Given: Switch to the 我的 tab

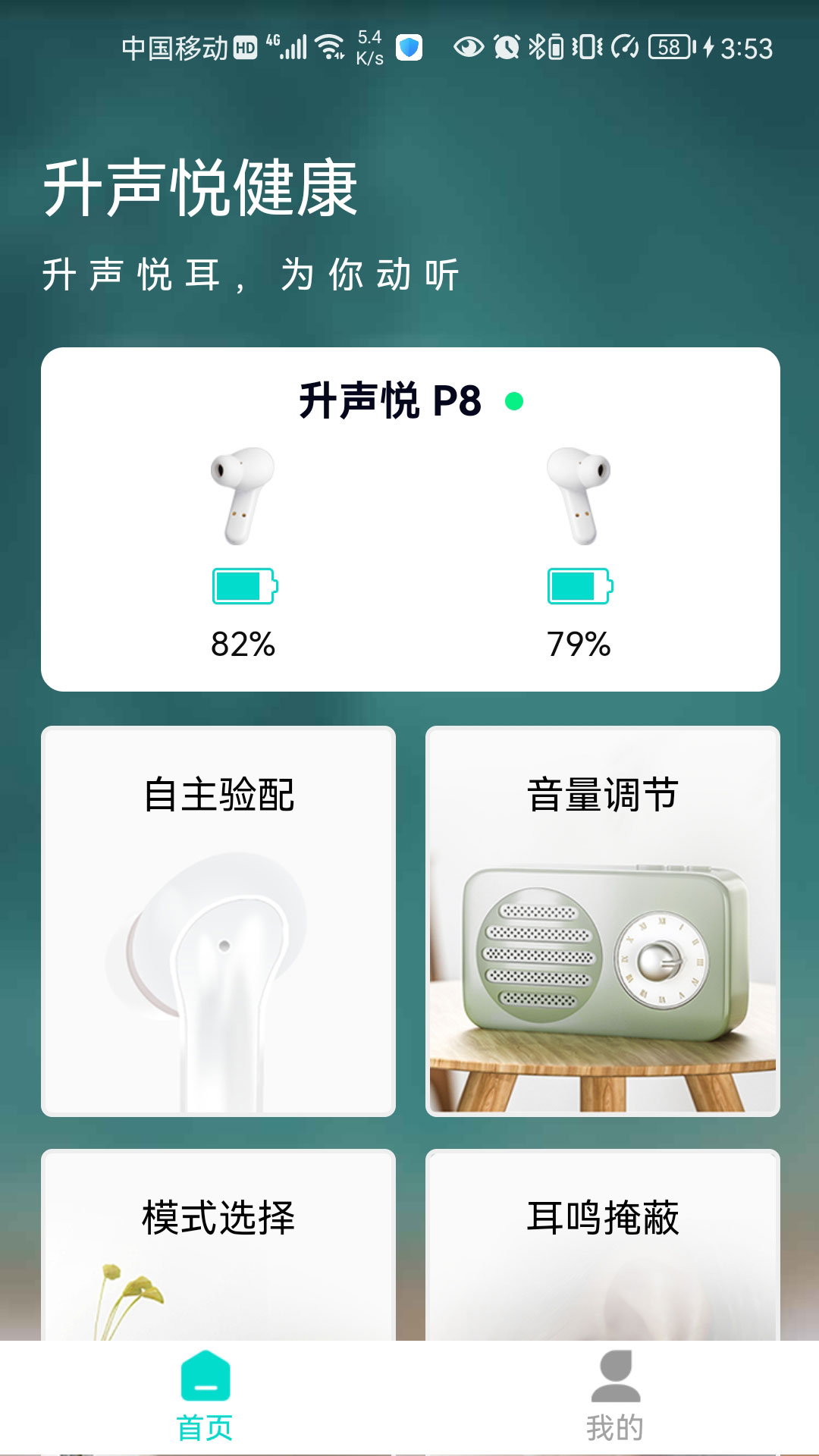Looking at the screenshot, I should click(614, 1397).
